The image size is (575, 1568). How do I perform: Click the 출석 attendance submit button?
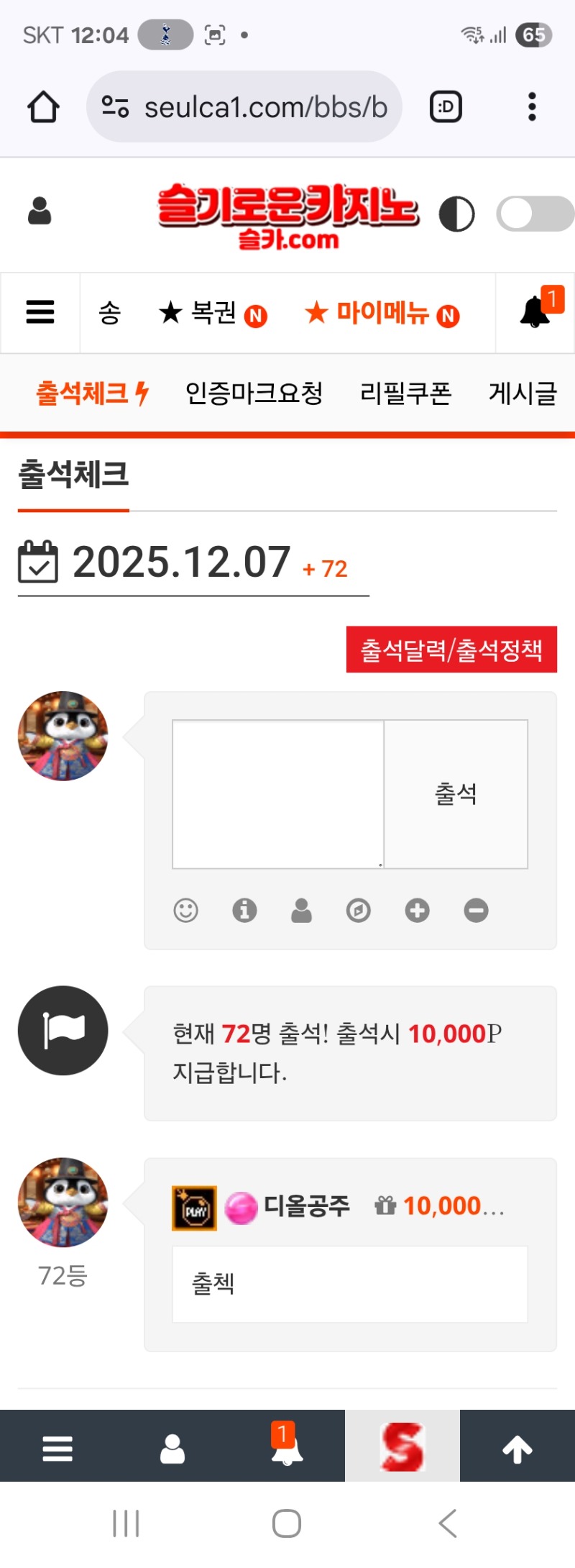456,793
